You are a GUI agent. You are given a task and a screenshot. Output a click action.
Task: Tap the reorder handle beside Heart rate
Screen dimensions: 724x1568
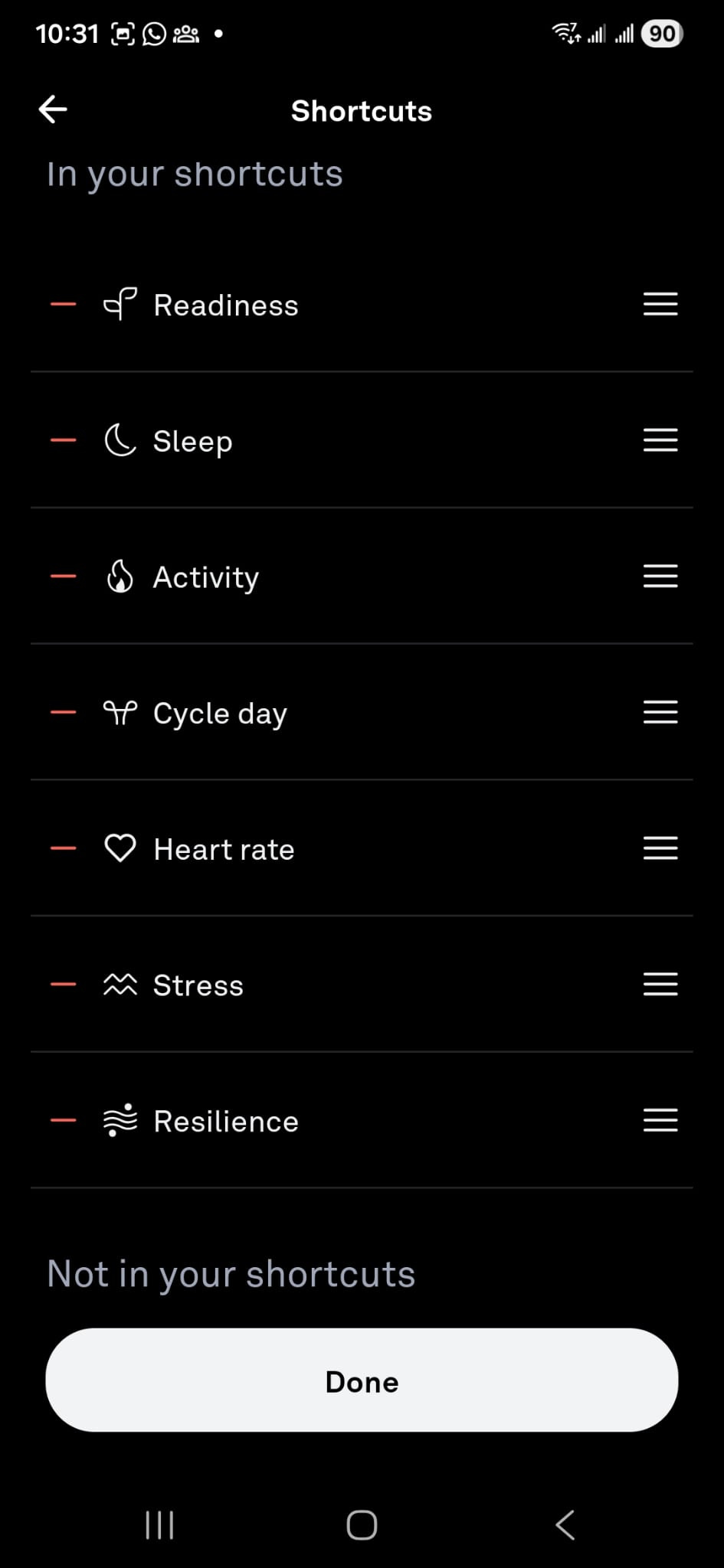(x=660, y=848)
